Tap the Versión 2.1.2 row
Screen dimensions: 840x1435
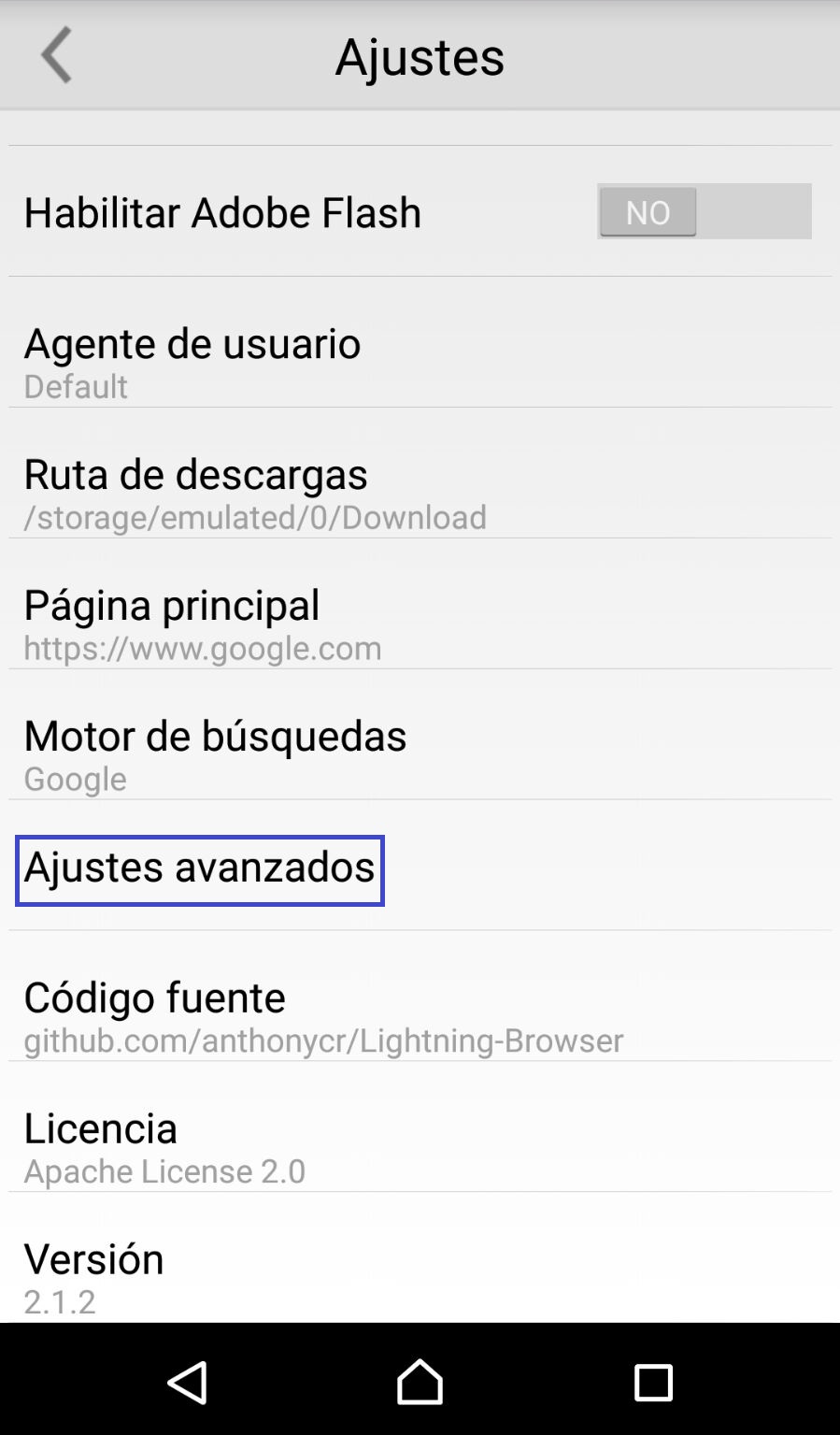[420, 1258]
